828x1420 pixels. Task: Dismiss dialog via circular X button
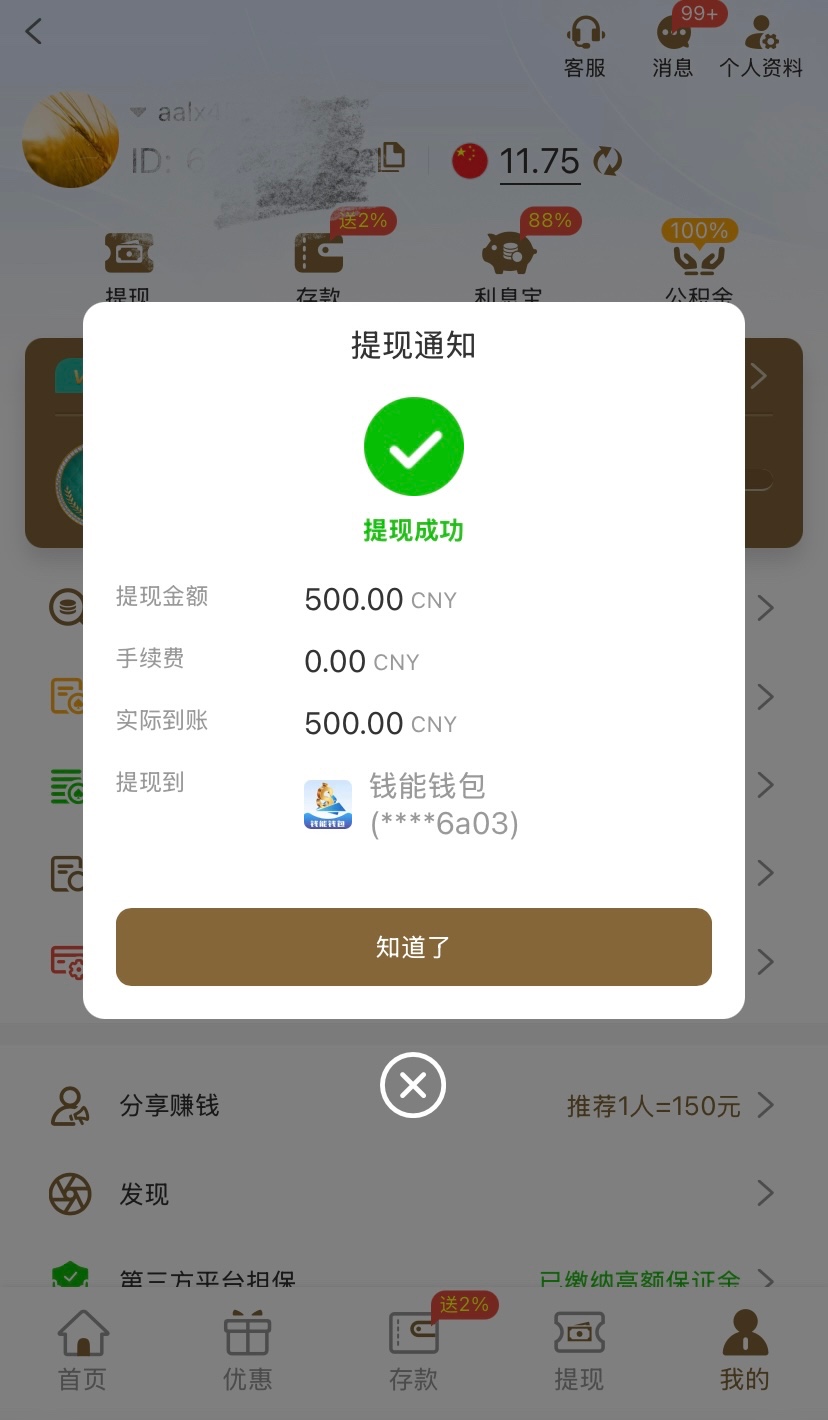[413, 1084]
